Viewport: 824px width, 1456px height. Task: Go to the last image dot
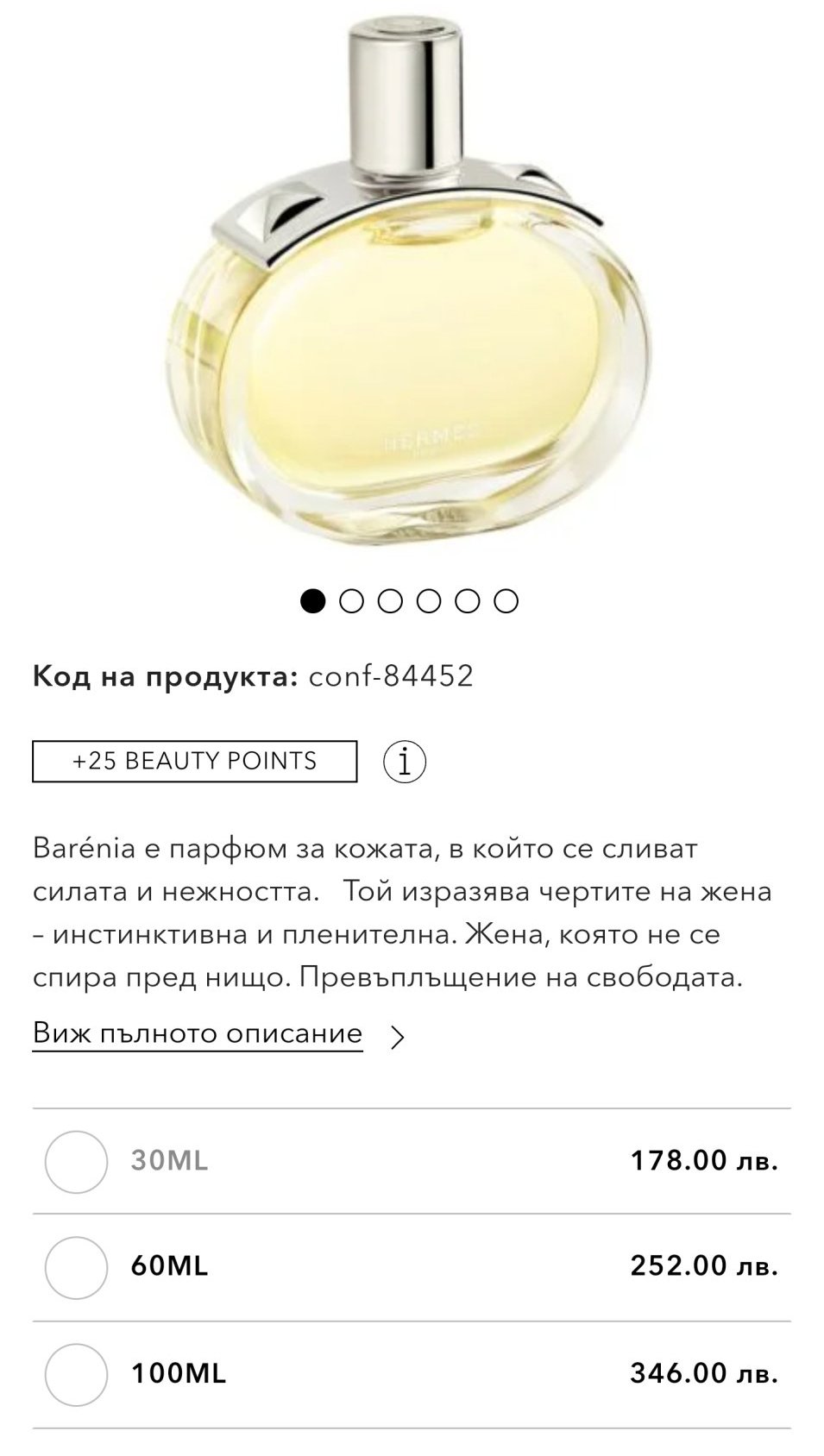coord(506,601)
